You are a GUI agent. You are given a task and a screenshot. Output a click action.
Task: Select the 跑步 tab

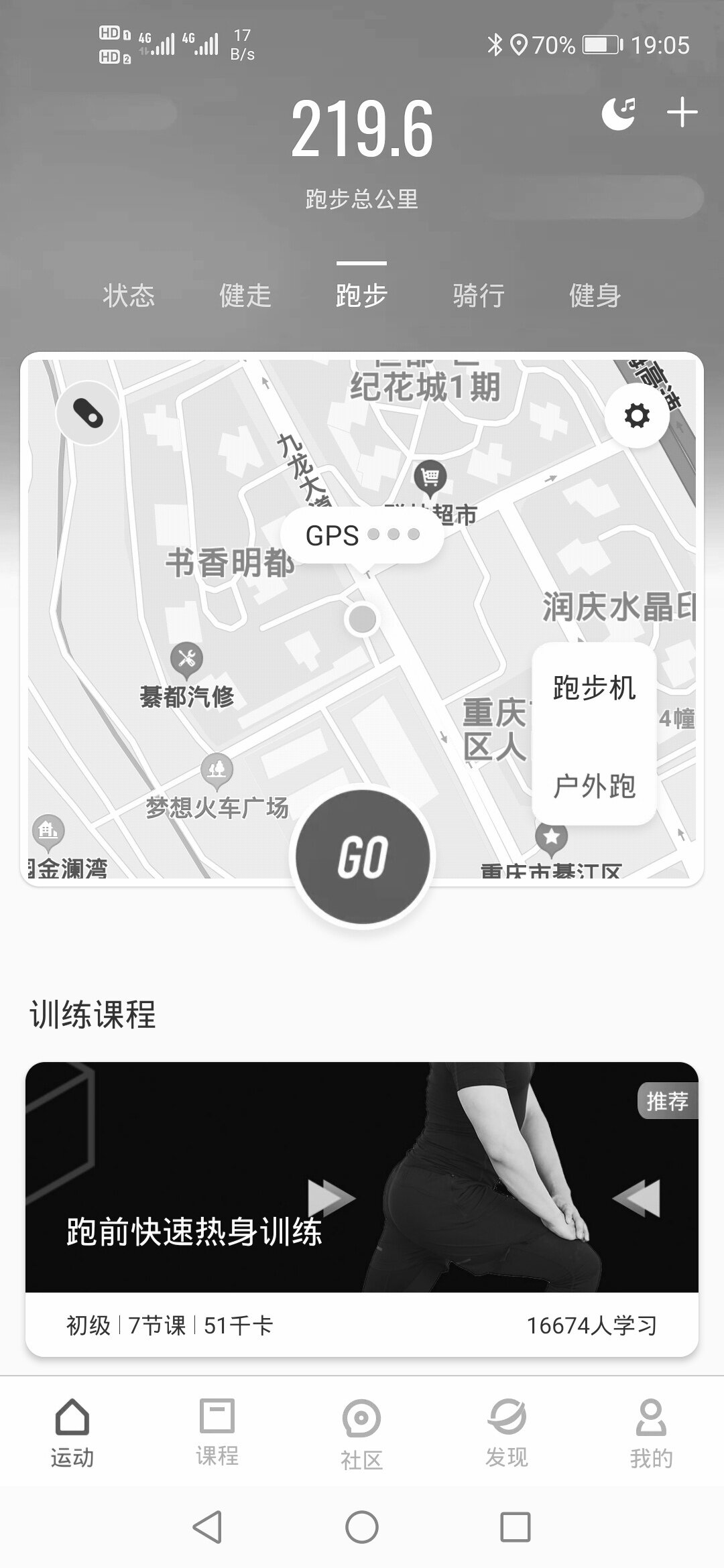(x=361, y=295)
